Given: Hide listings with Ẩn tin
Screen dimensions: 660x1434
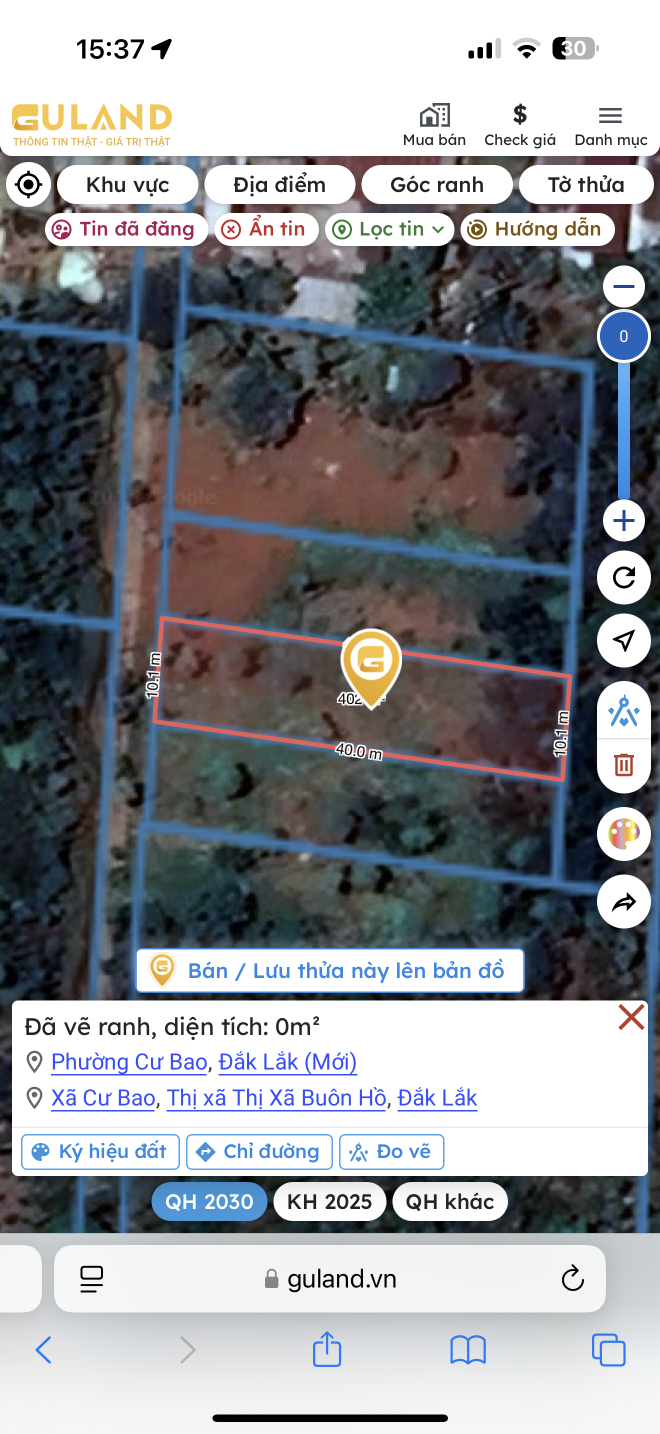Looking at the screenshot, I should click(x=265, y=229).
